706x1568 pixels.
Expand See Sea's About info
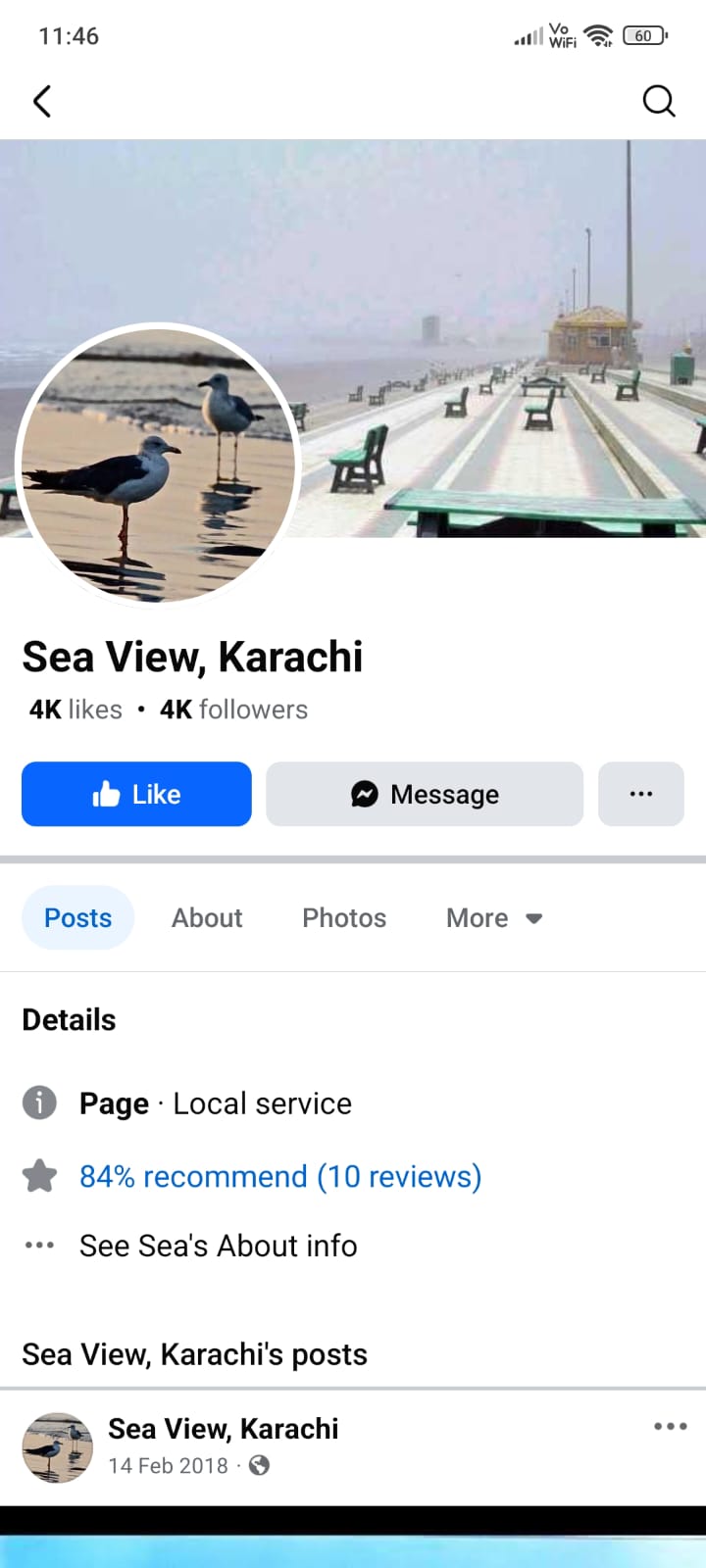pyautogui.click(x=218, y=1245)
